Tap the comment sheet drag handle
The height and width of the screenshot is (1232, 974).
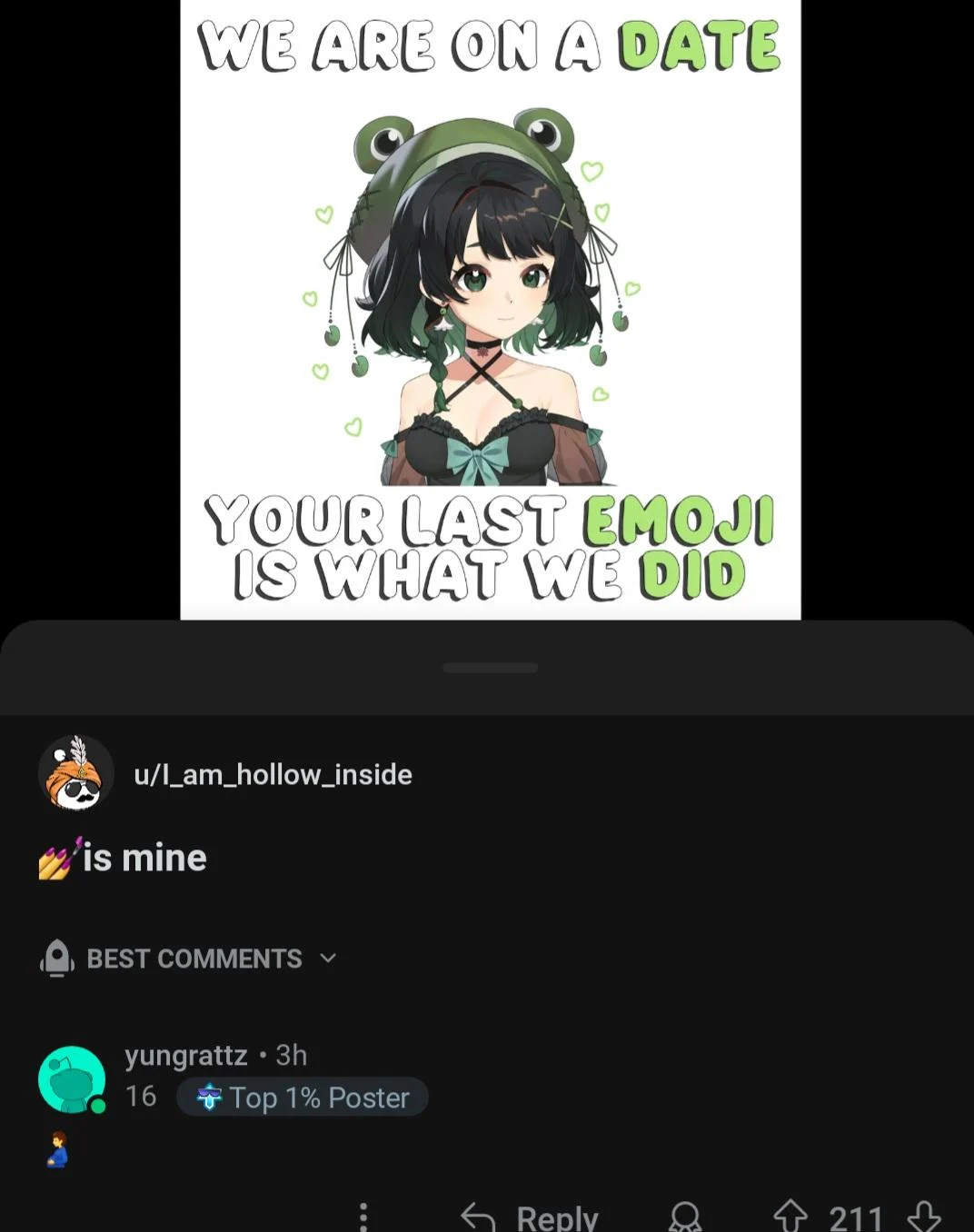[491, 668]
